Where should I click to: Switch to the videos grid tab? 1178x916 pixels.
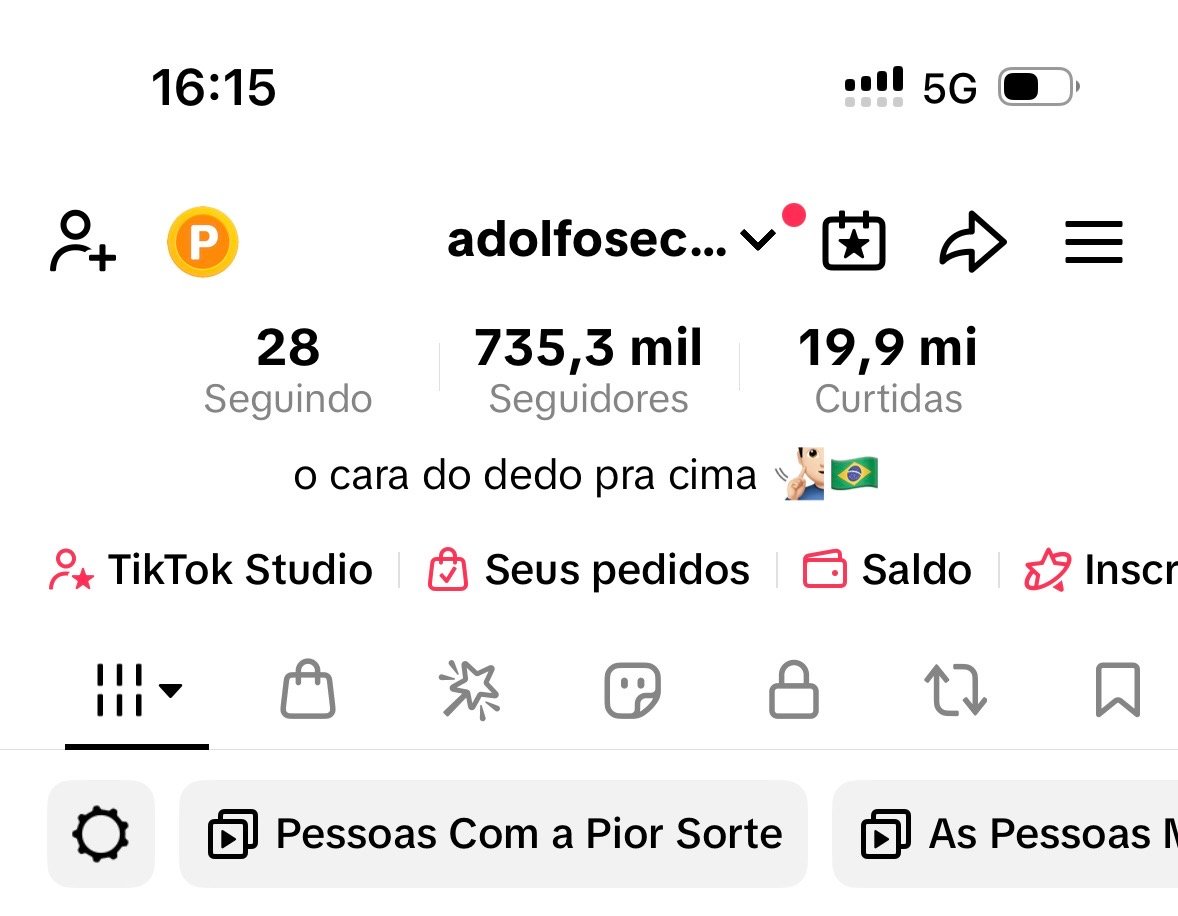click(137, 690)
